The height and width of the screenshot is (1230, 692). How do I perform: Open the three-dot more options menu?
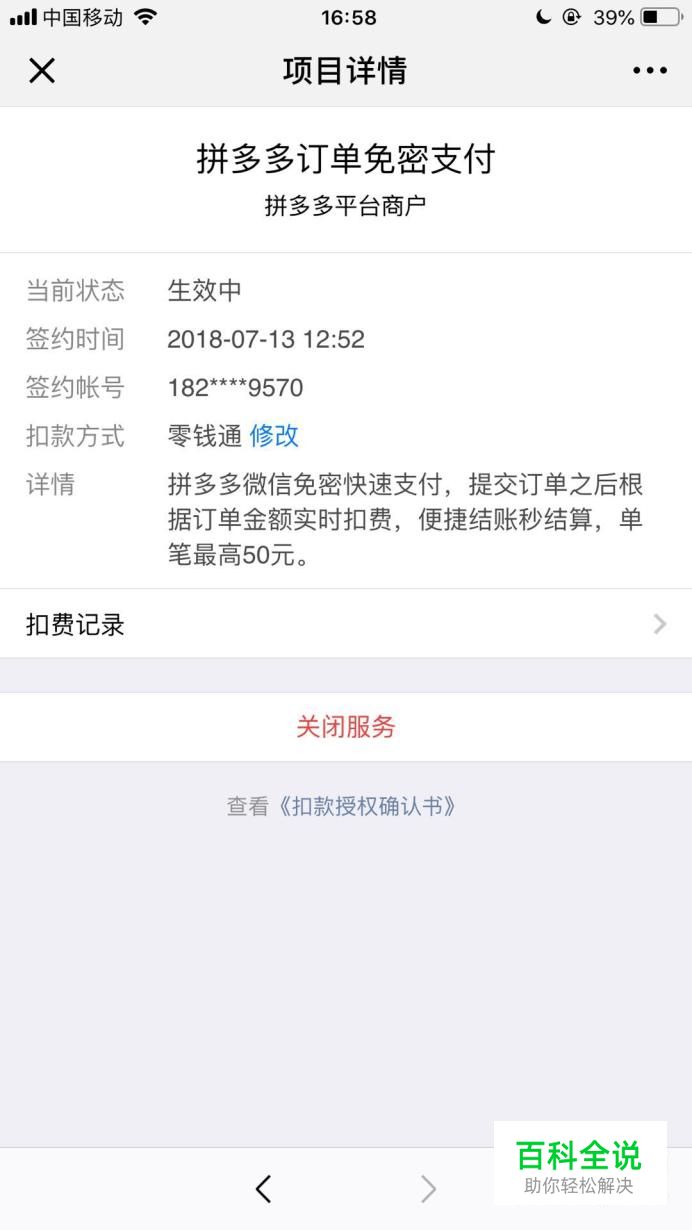coord(649,71)
